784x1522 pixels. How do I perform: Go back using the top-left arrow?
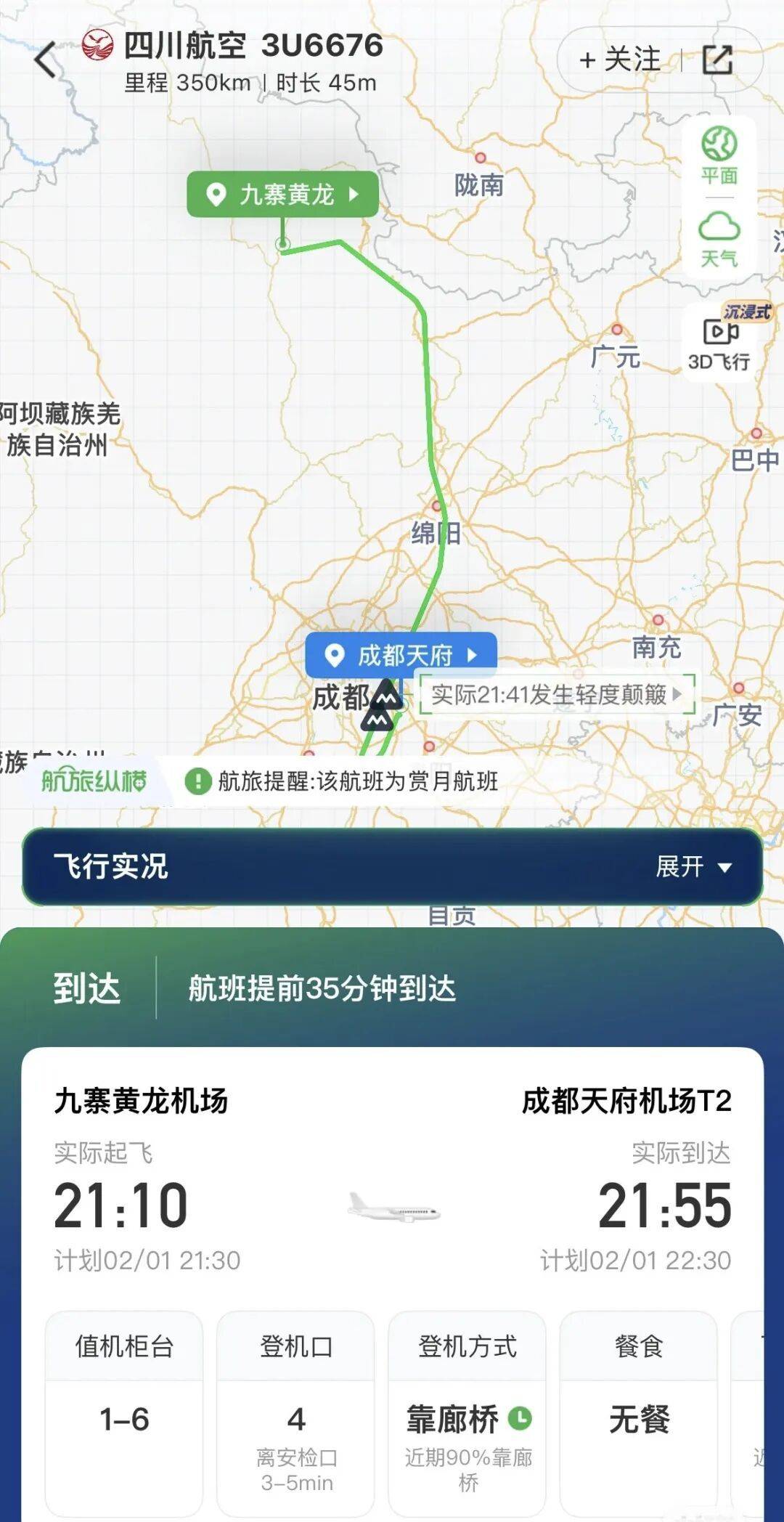(x=45, y=60)
